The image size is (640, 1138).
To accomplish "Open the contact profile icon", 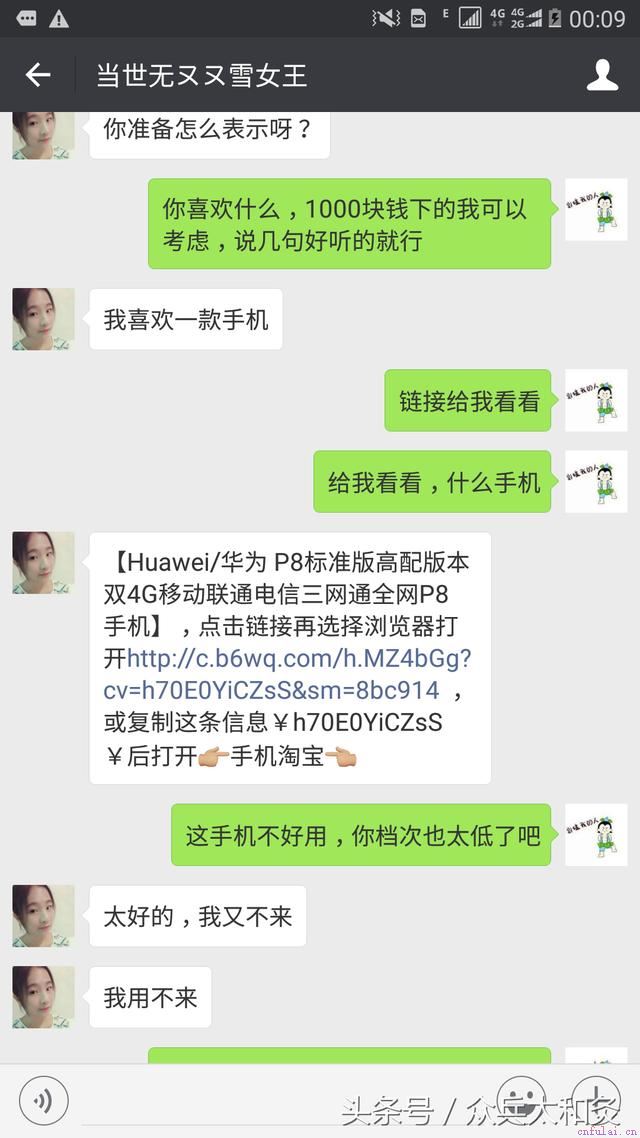I will [602, 75].
